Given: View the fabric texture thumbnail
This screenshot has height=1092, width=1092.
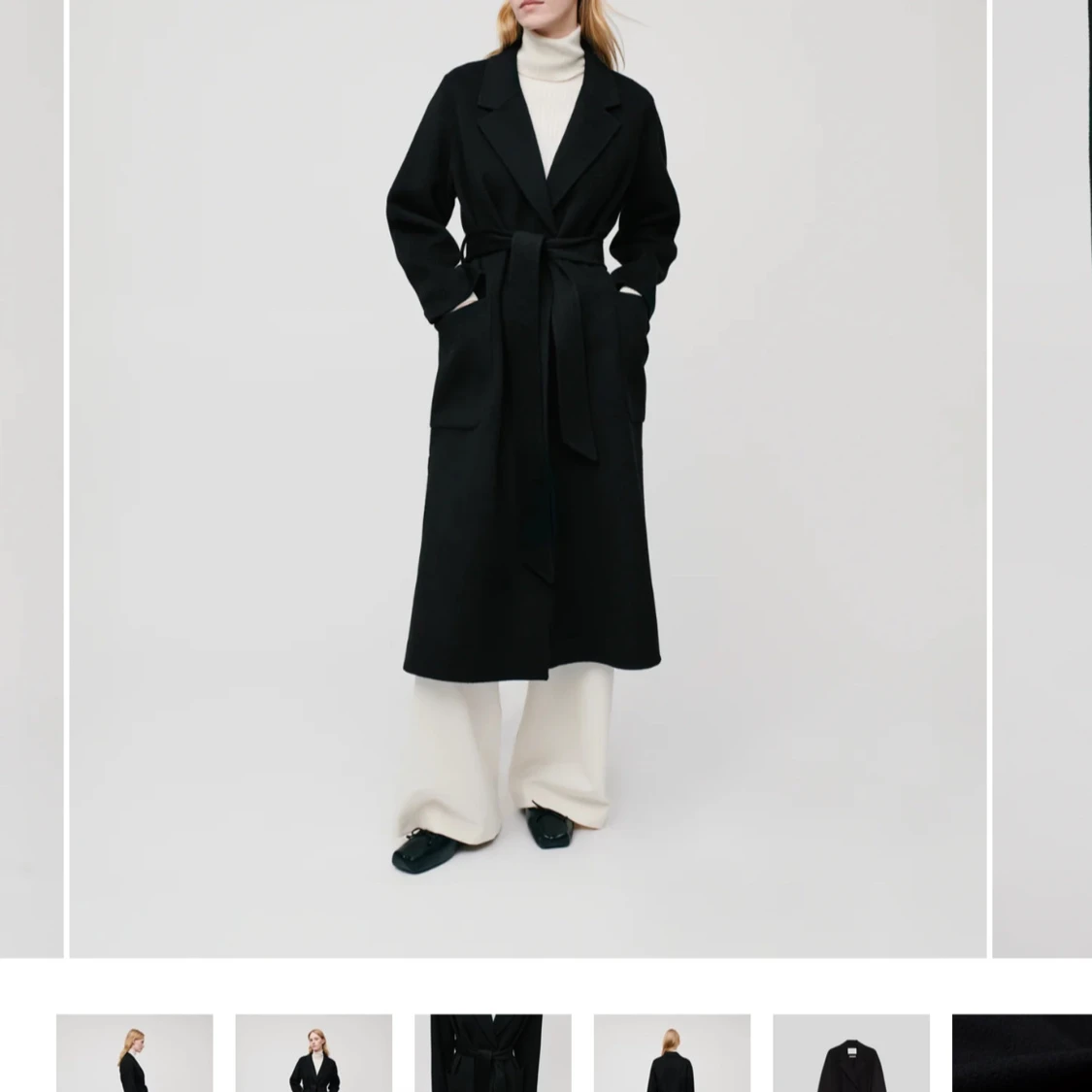Looking at the screenshot, I should (1022, 1054).
